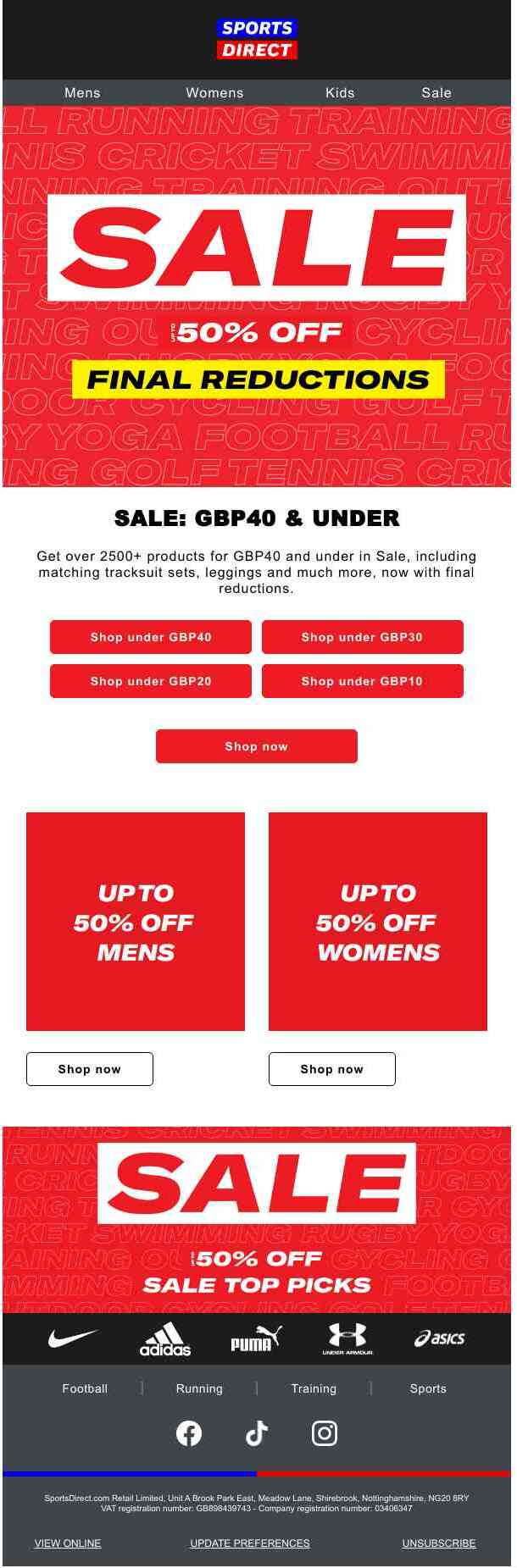Tap the View Online link
This screenshot has height=1568, width=517.
(68, 1543)
